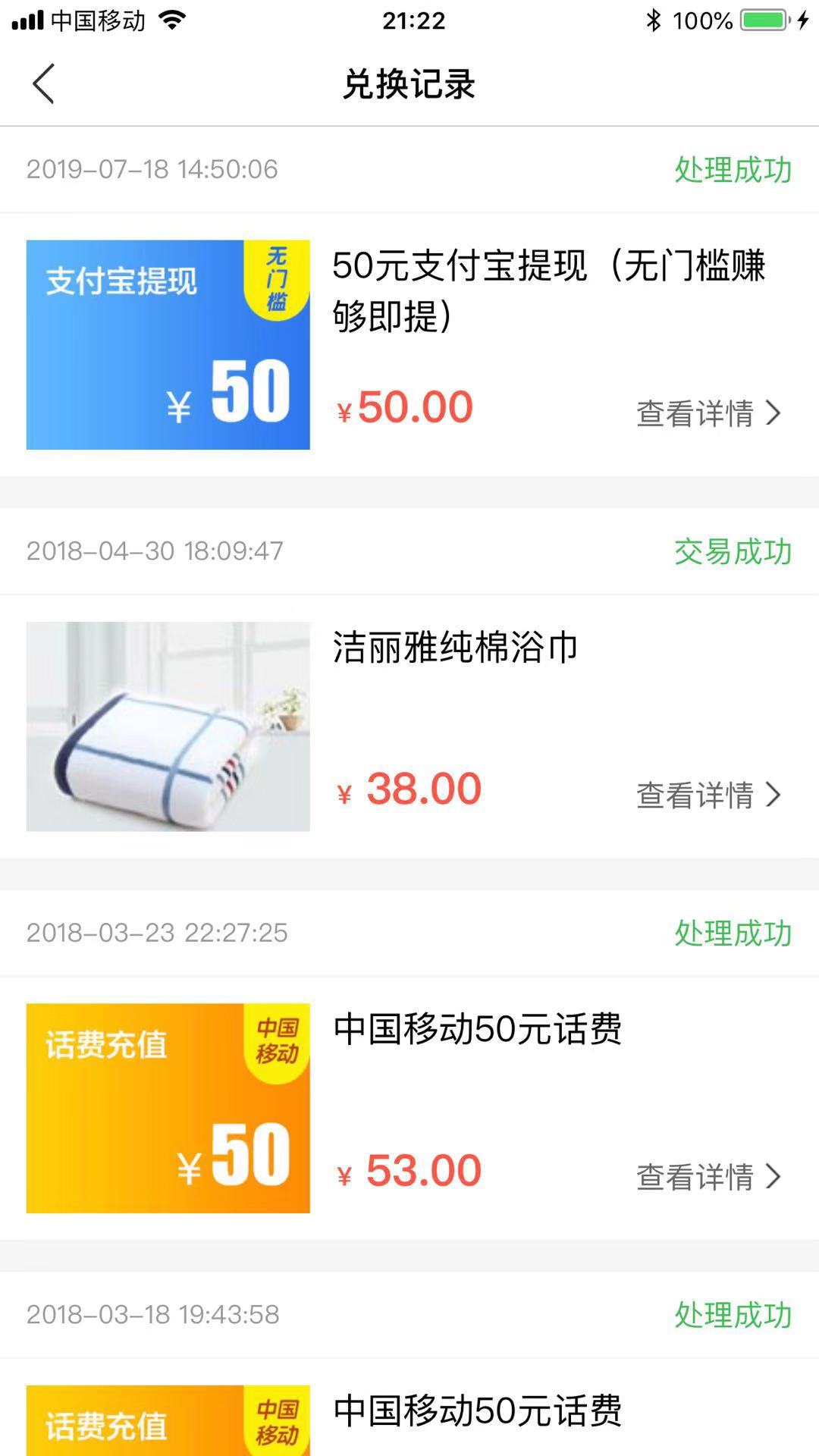Tap the 2018-03-18 19:43:58 record header row
819x1456 pixels.
pyautogui.click(x=409, y=1314)
